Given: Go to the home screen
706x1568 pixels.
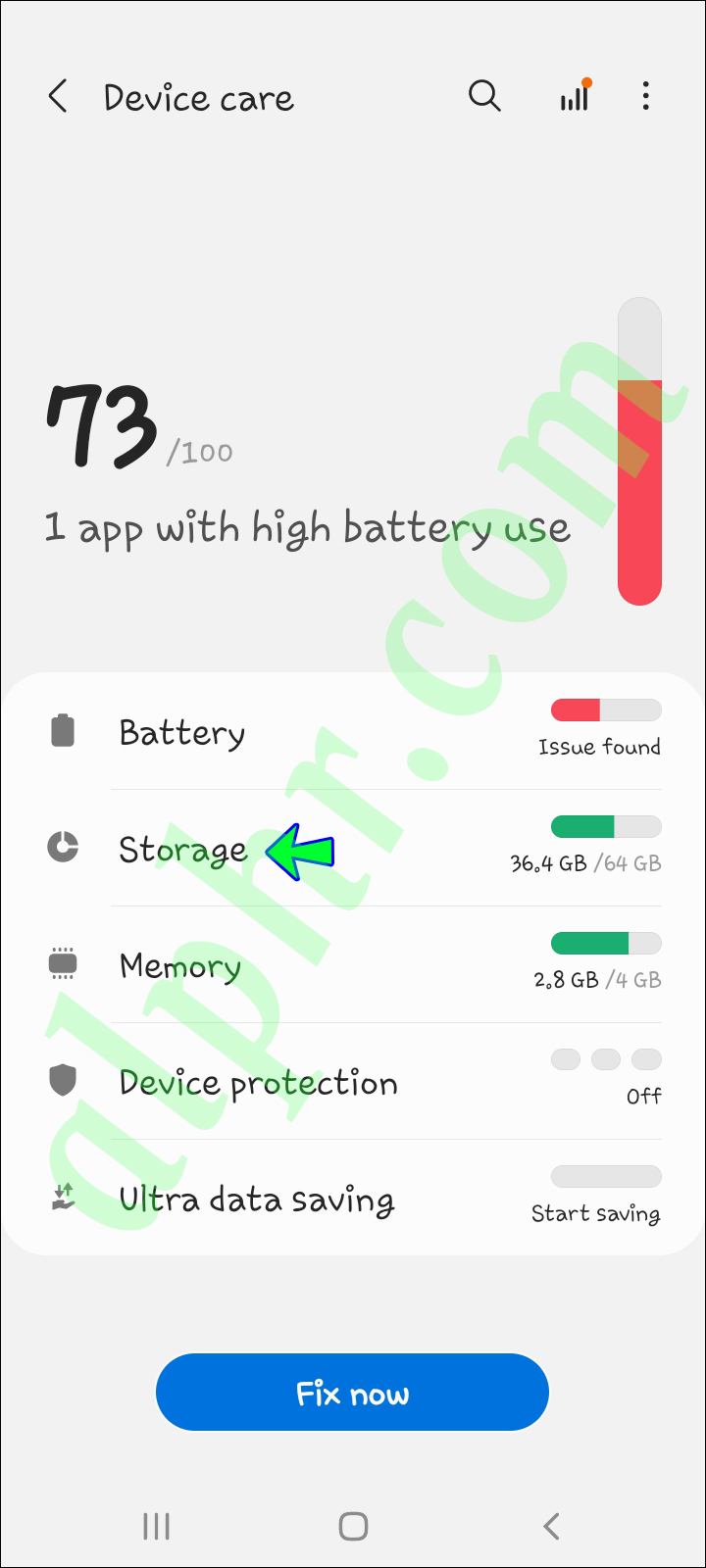Looking at the screenshot, I should 353,1526.
